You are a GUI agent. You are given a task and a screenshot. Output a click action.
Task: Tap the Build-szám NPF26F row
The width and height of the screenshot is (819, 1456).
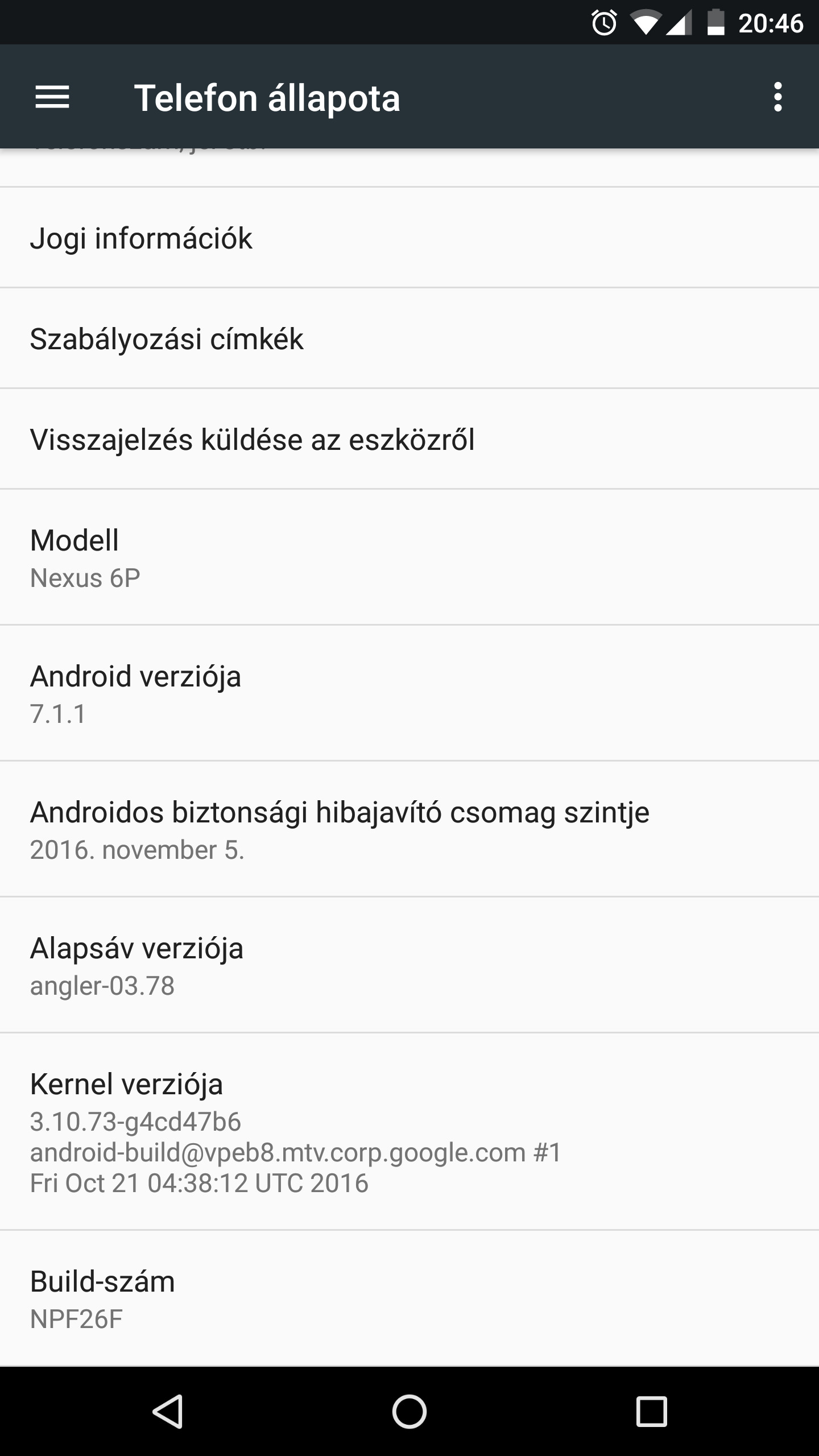coord(409,1298)
